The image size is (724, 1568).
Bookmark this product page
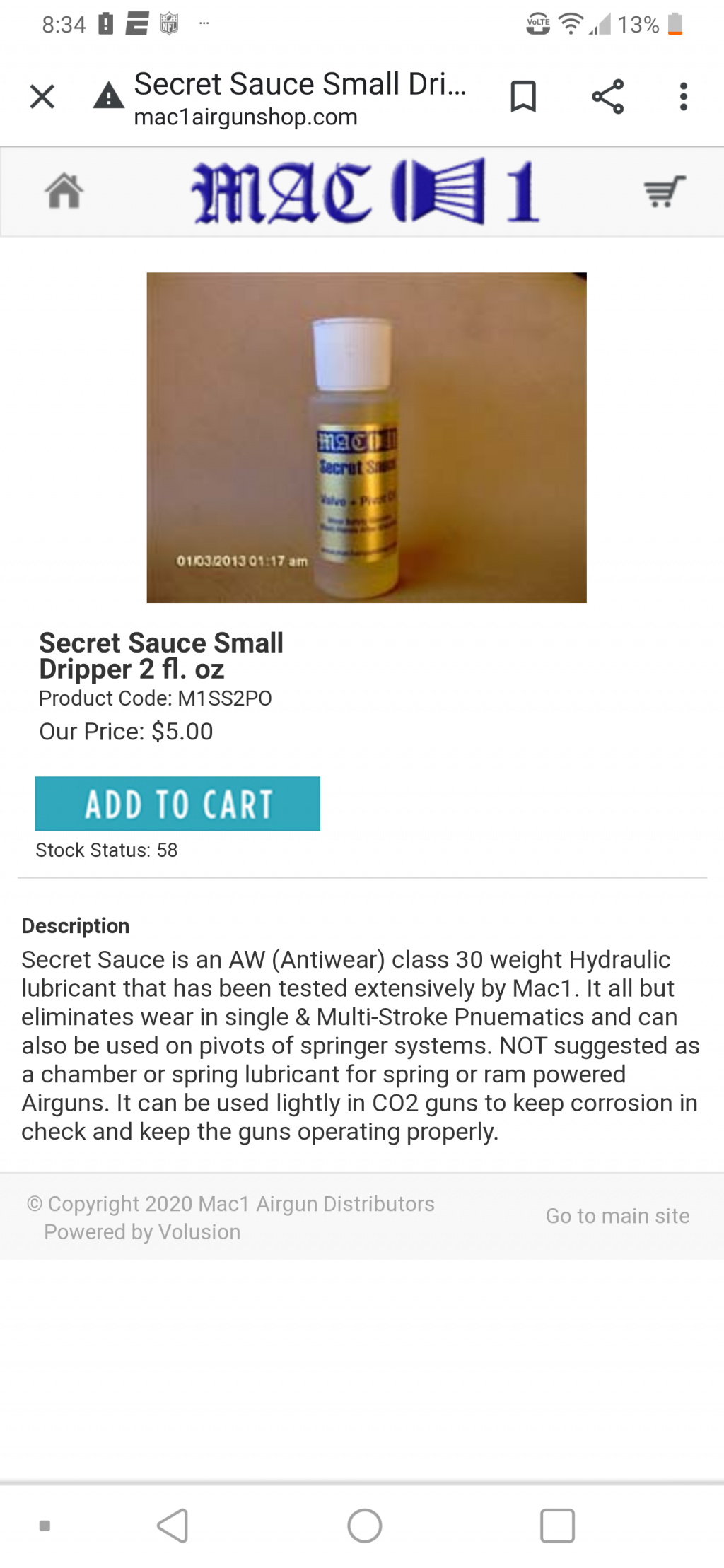(523, 96)
